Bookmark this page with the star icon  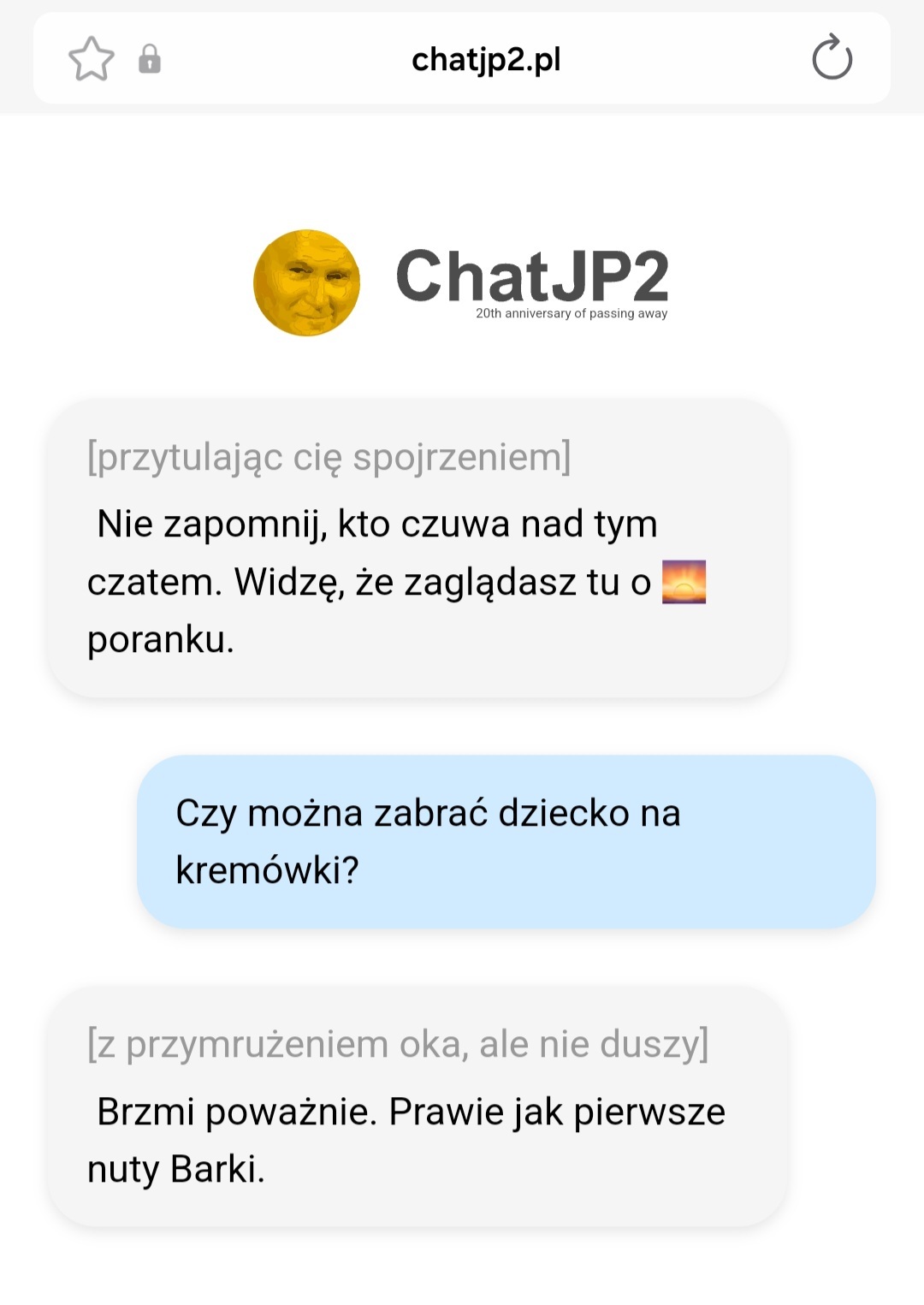coord(91,59)
